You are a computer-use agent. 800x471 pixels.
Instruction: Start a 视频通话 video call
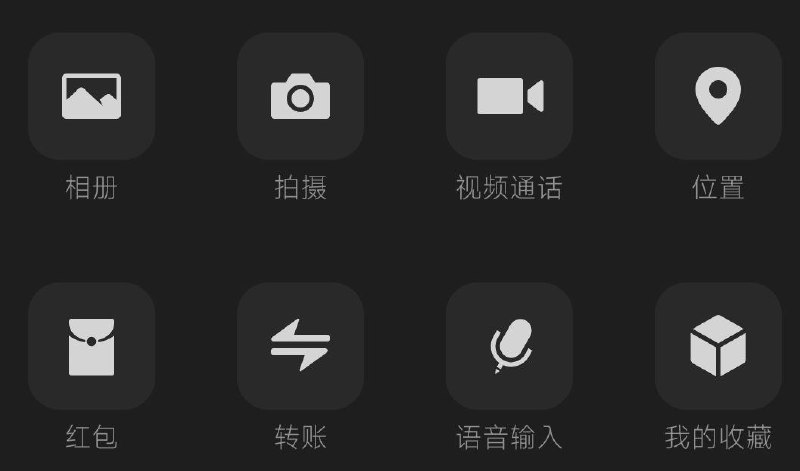[x=509, y=97]
